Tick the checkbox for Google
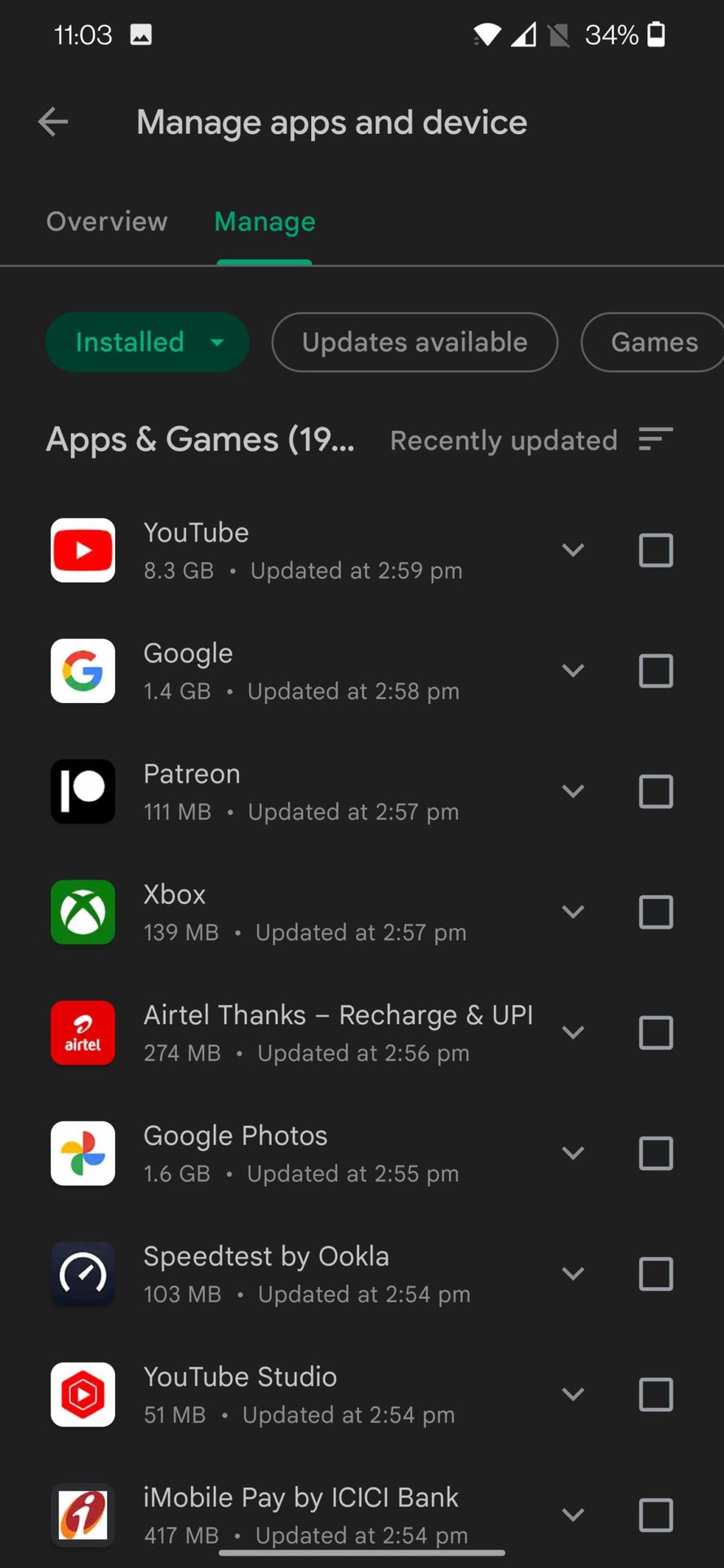Screen dimensions: 724x1568 click(x=655, y=671)
